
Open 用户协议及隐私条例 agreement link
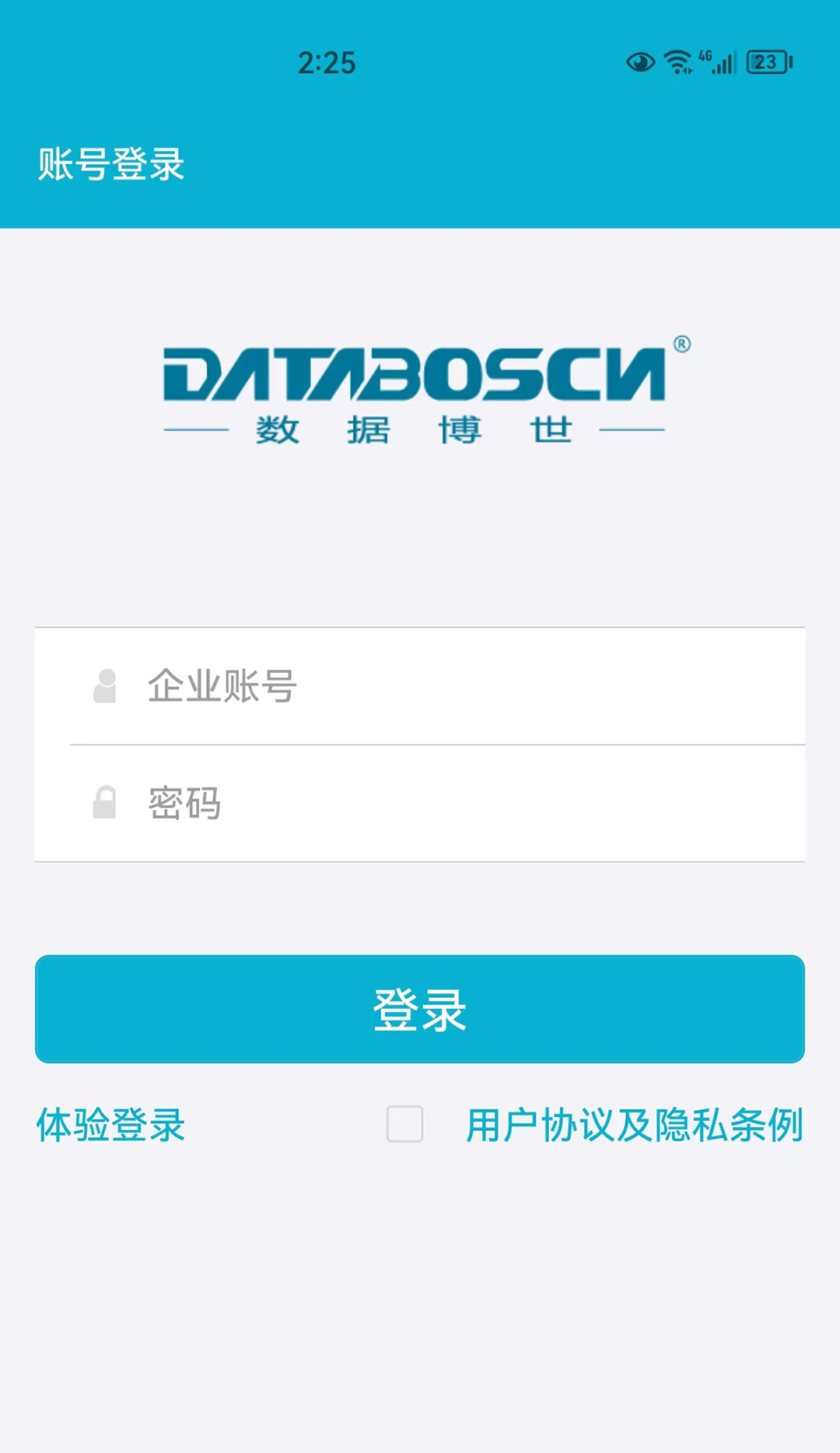[634, 1125]
